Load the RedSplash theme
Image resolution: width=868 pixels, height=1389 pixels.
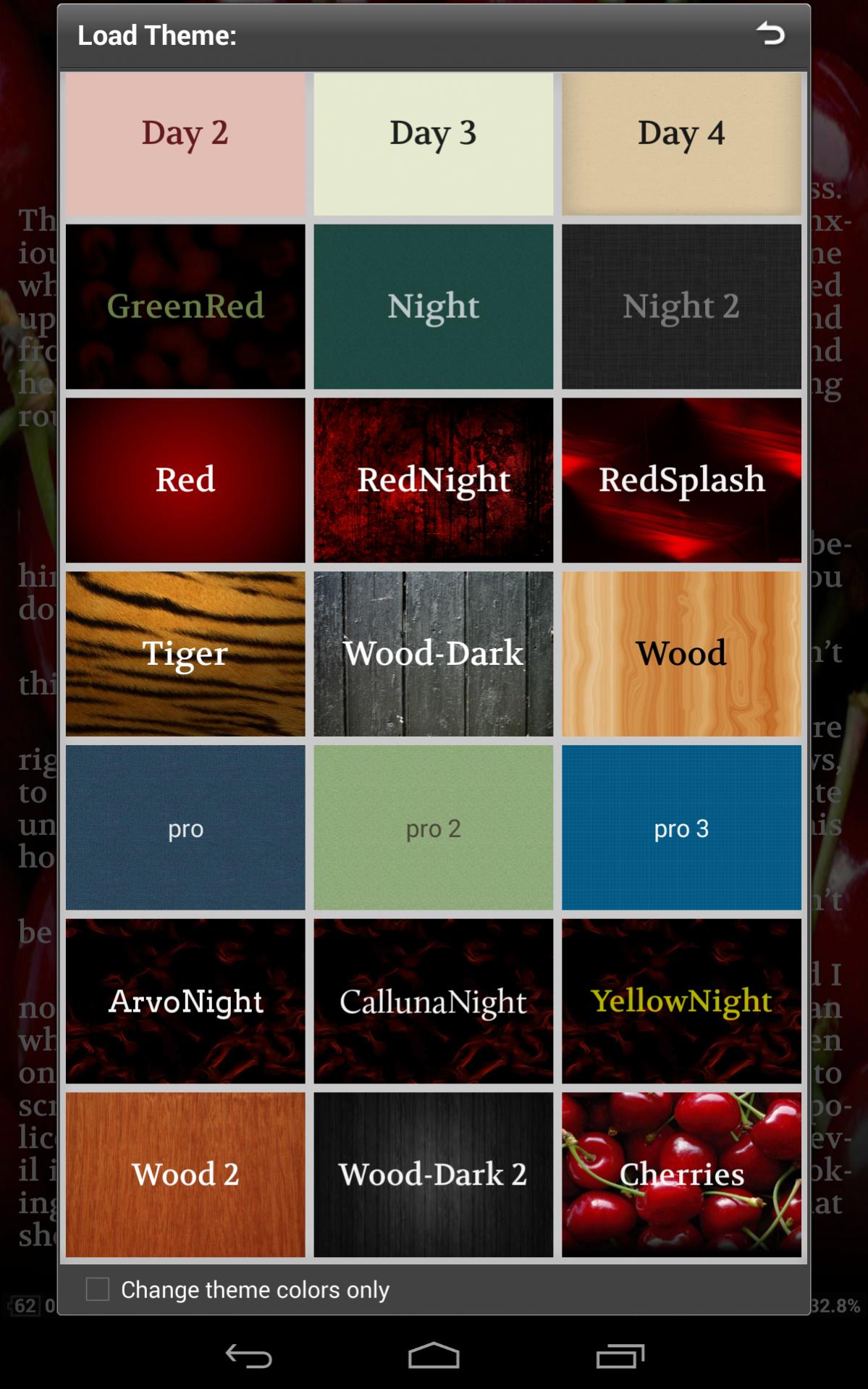coord(681,480)
